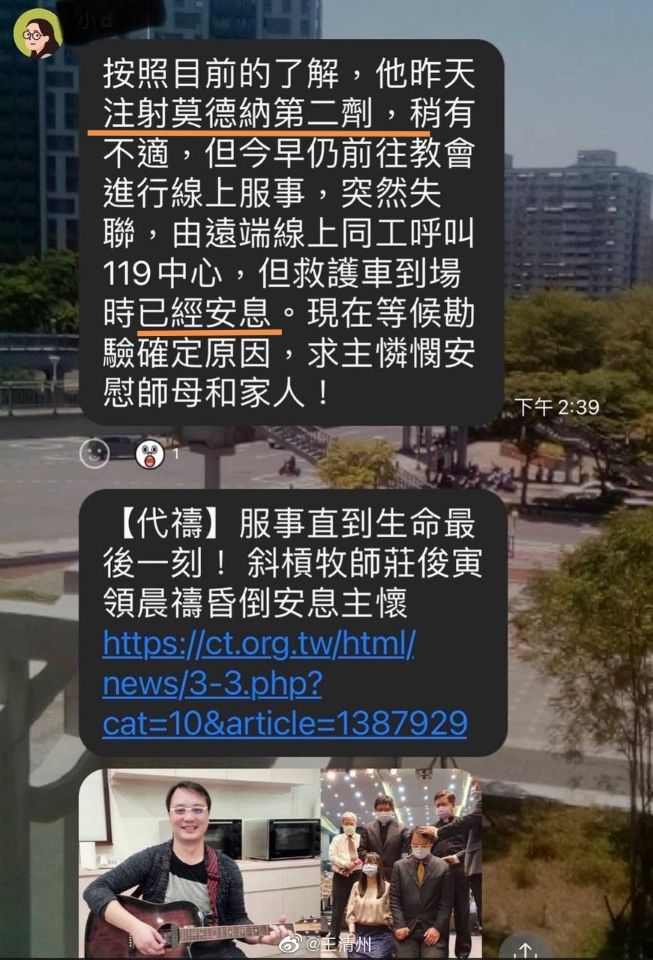Open the shocked emoji reaction on message

[x=150, y=453]
